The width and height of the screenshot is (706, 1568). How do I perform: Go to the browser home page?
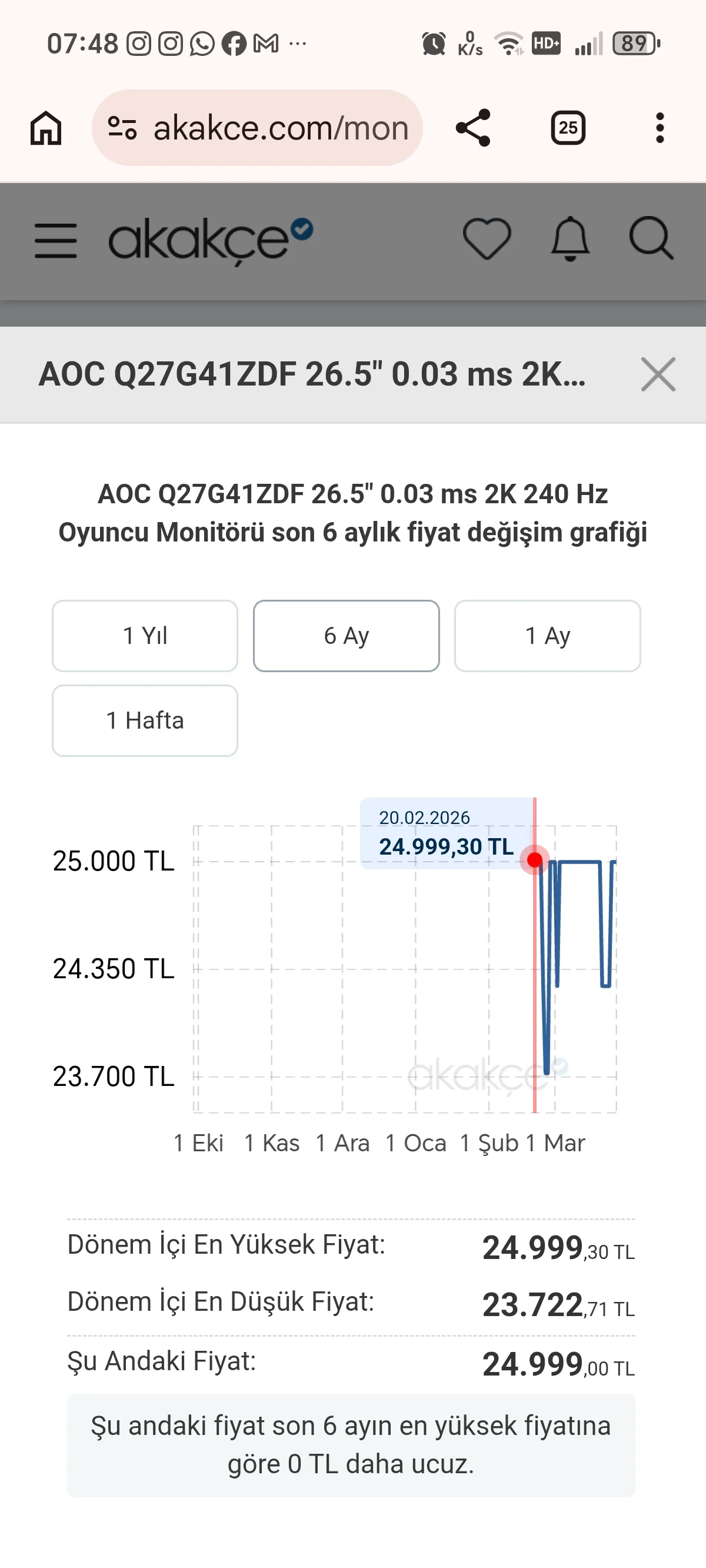pos(46,128)
